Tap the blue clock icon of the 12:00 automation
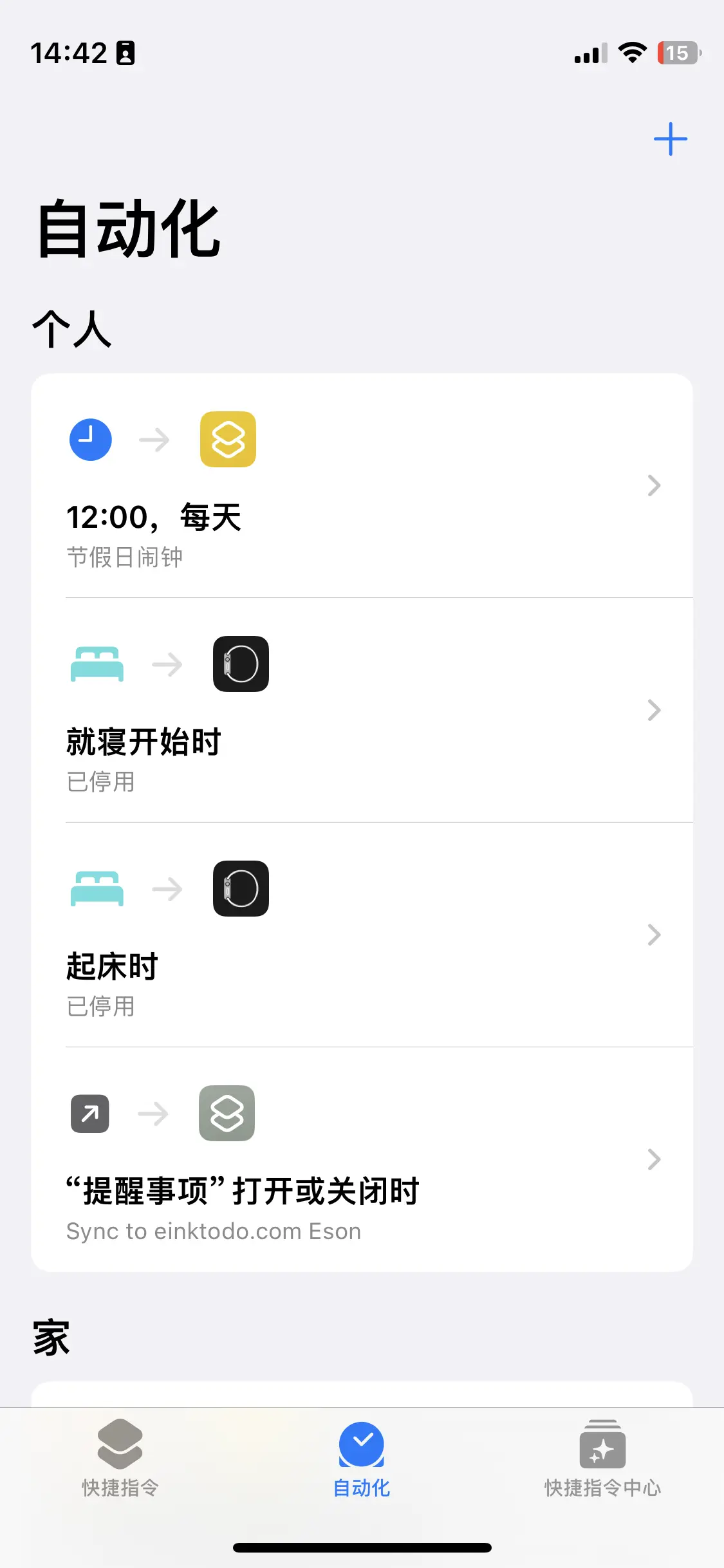724x1568 pixels. click(90, 440)
